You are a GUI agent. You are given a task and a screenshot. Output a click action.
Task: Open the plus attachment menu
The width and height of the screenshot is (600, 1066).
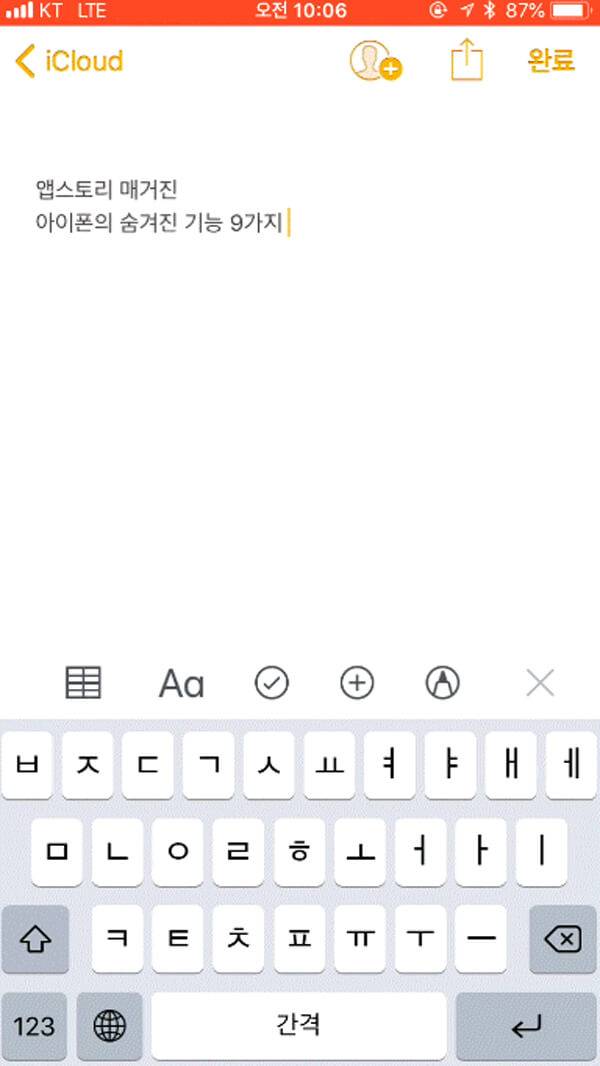tap(357, 683)
